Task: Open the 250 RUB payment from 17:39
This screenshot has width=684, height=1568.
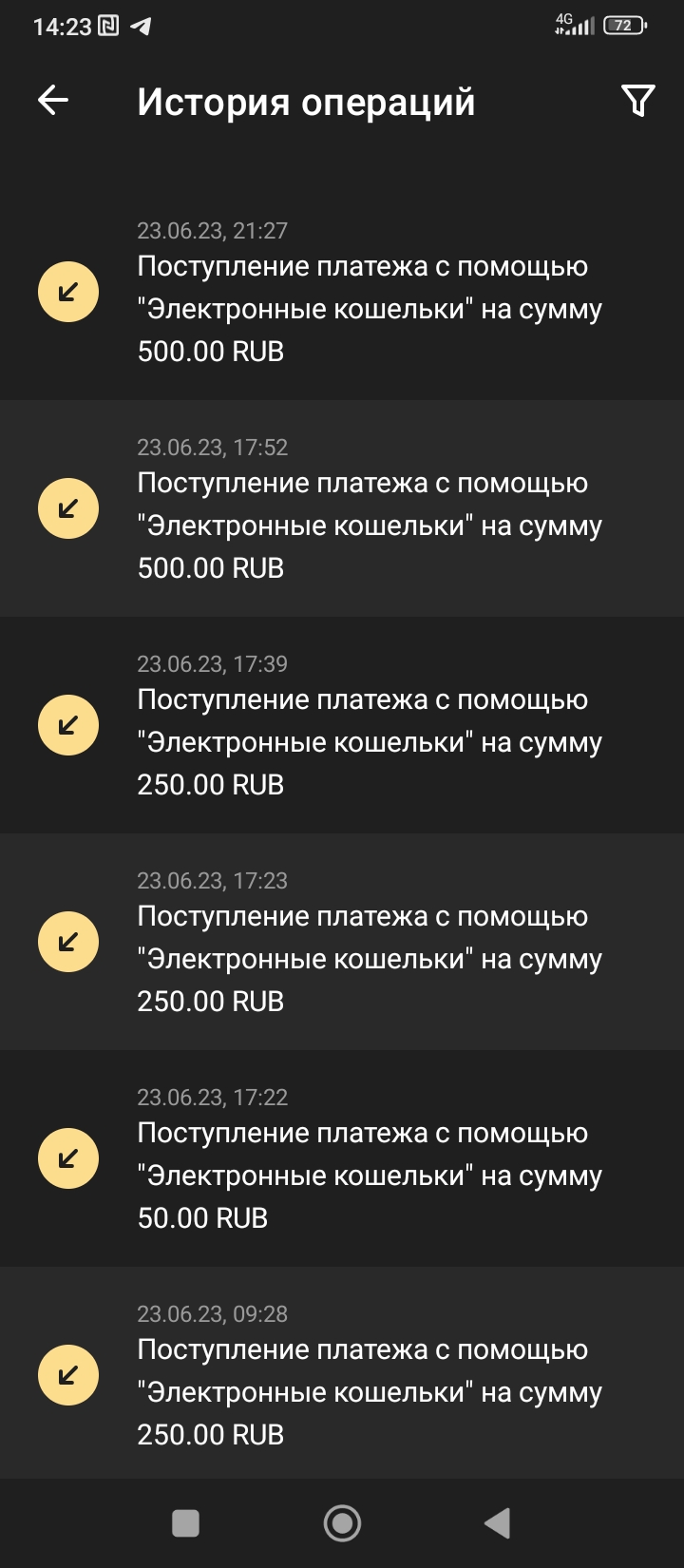Action: point(370,742)
